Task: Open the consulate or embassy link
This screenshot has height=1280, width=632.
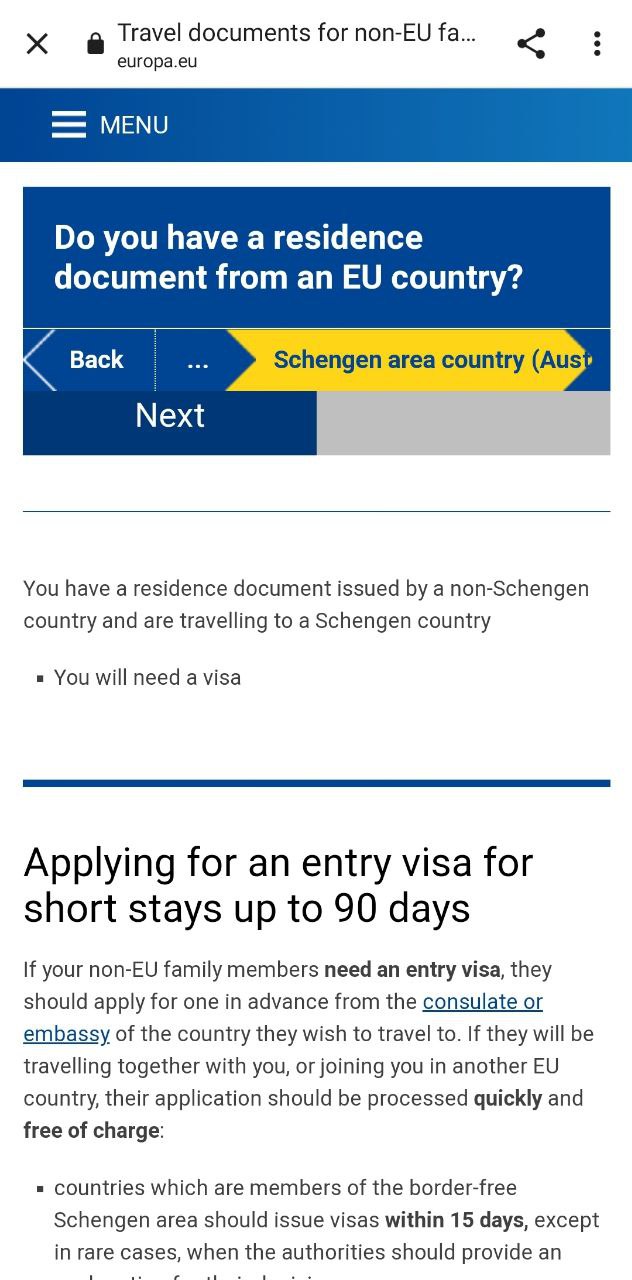Action: coord(482,1002)
